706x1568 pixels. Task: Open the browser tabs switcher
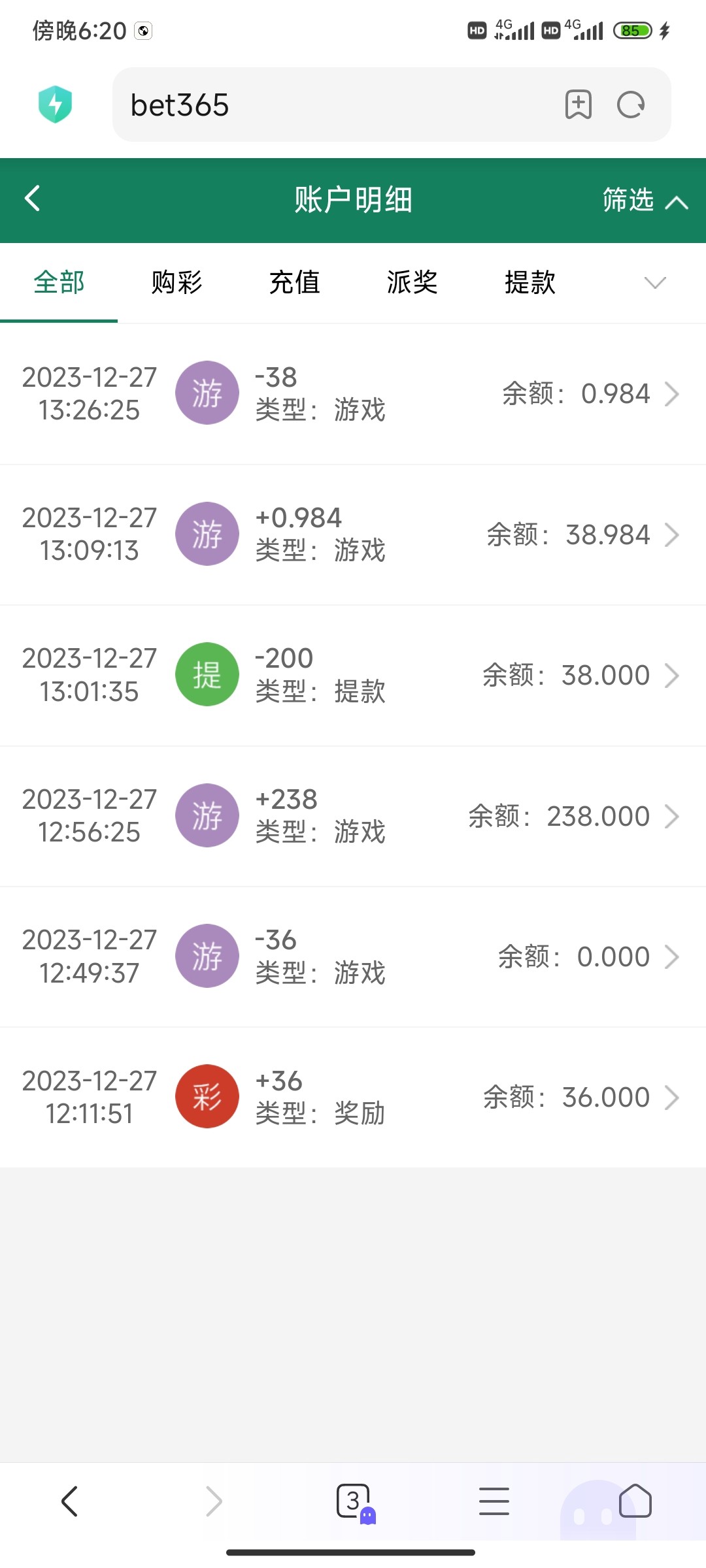(x=354, y=1501)
